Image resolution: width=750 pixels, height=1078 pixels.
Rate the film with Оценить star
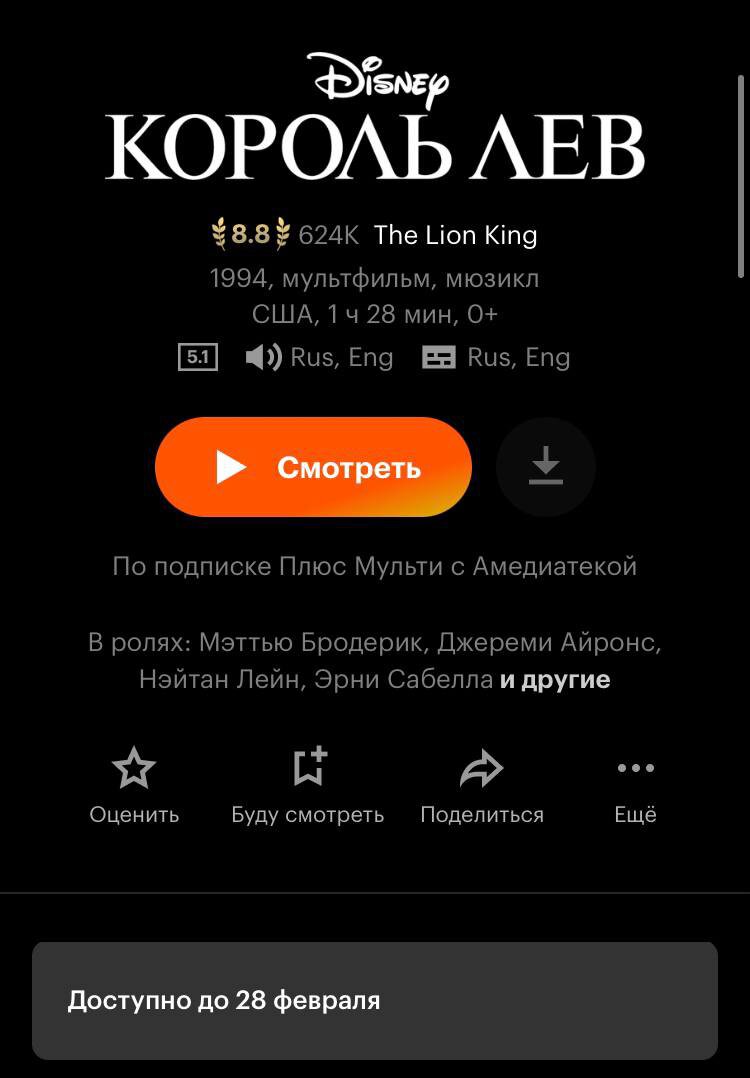(134, 786)
